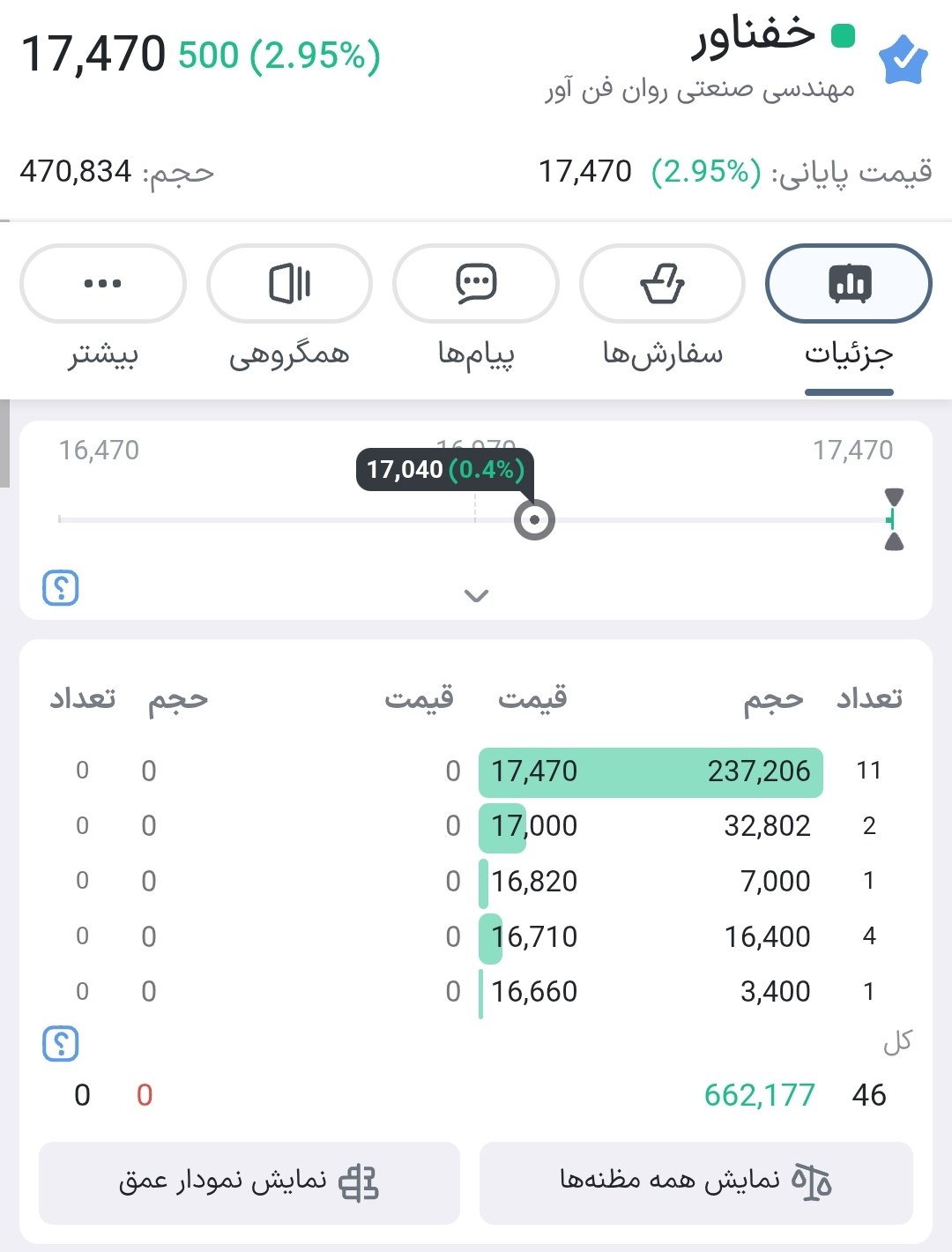Tap نمایش نمودار عمق button
The image size is (952, 1252).
point(249,1181)
